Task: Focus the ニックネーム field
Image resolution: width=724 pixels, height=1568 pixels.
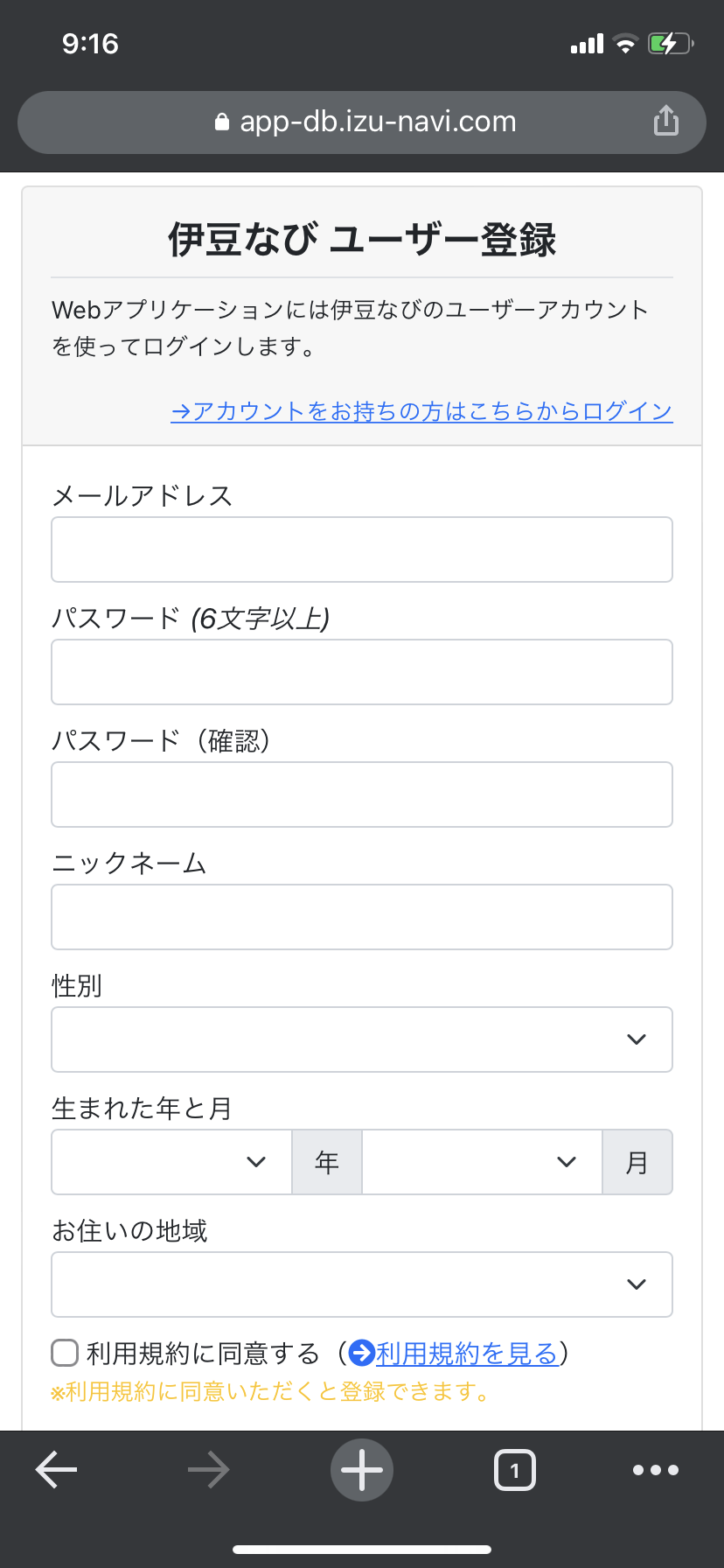Action: point(362,917)
